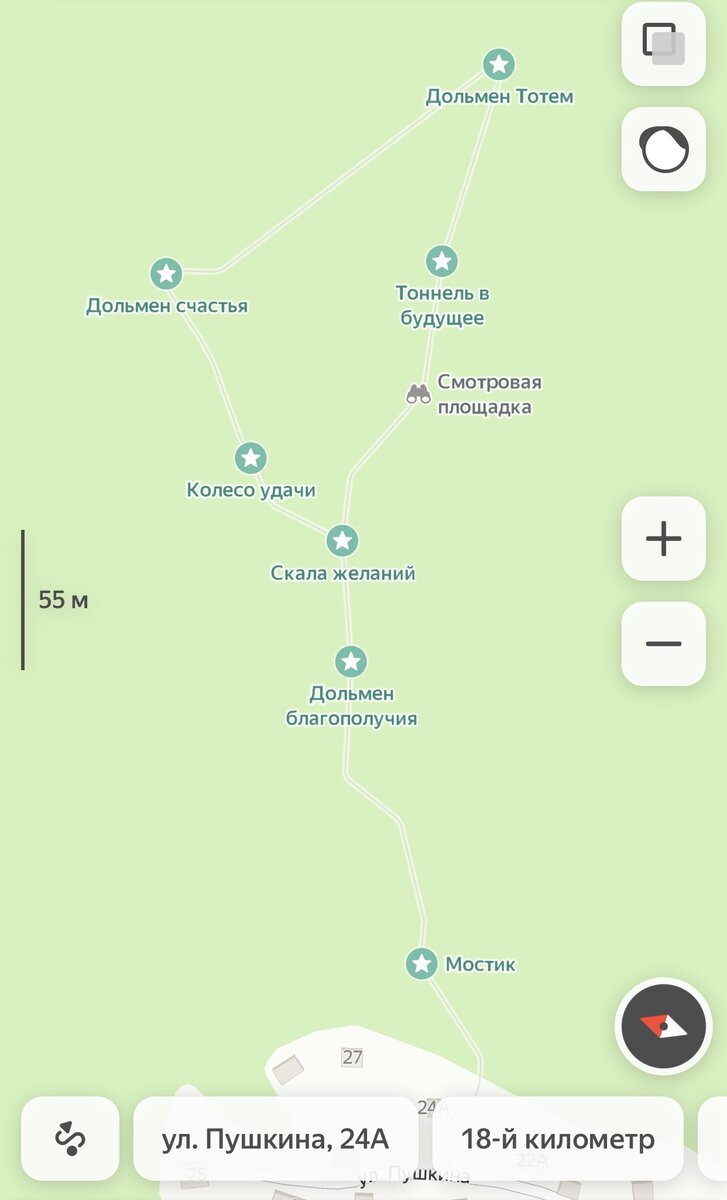727x1200 pixels.
Task: Open the Alice assistant round icon
Action: pyautogui.click(x=664, y=150)
